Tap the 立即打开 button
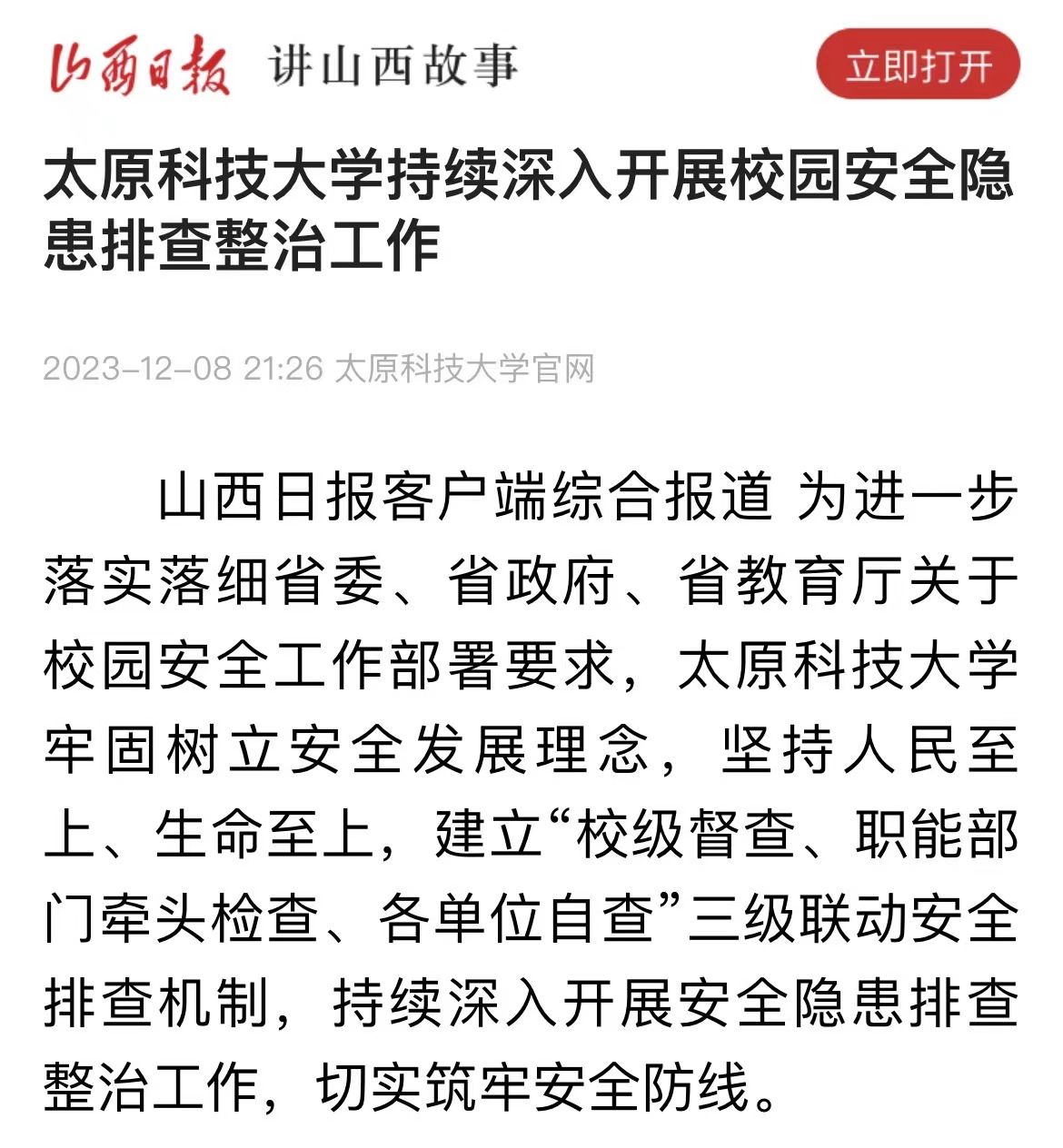The width and height of the screenshot is (1063, 1148). (918, 65)
